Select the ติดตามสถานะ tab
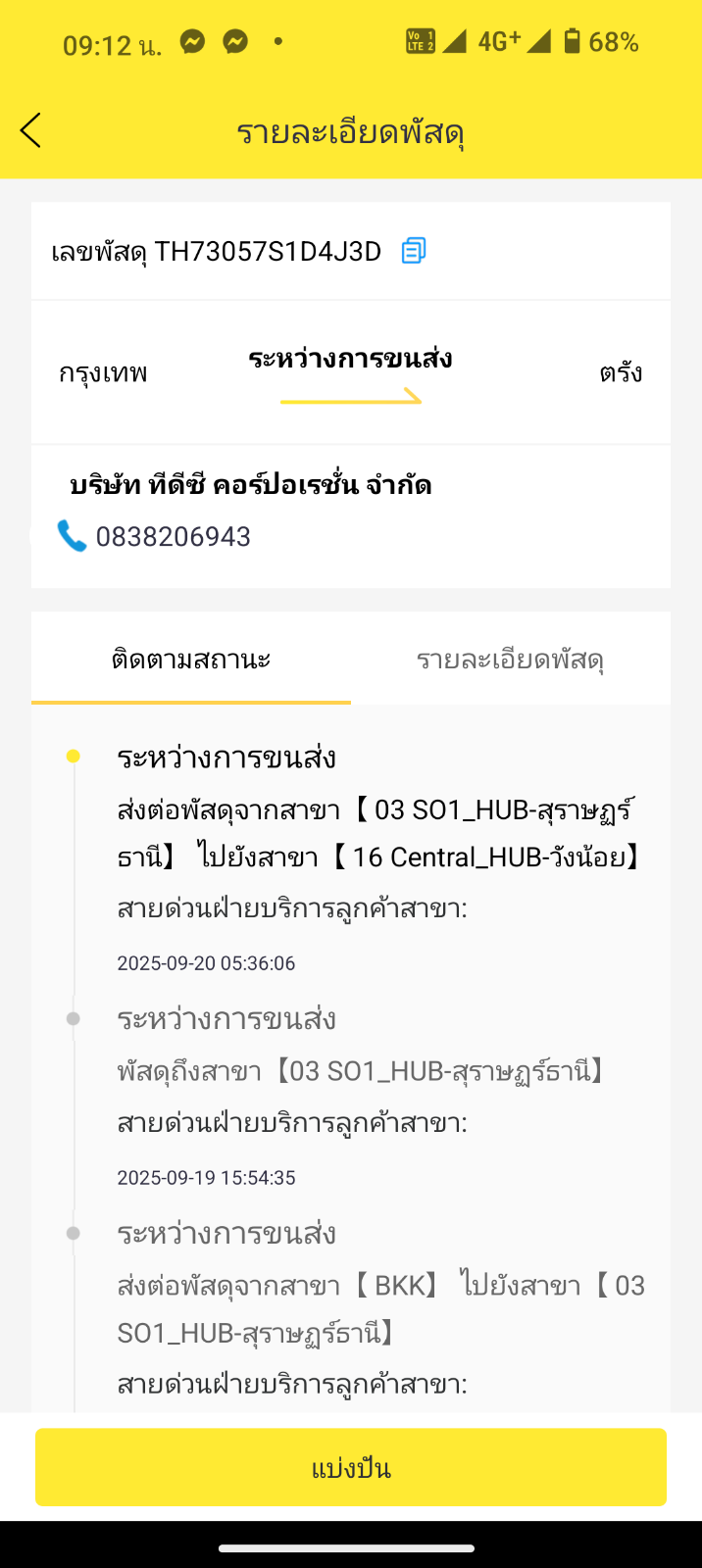Screen dimensions: 702x1568 (191, 660)
